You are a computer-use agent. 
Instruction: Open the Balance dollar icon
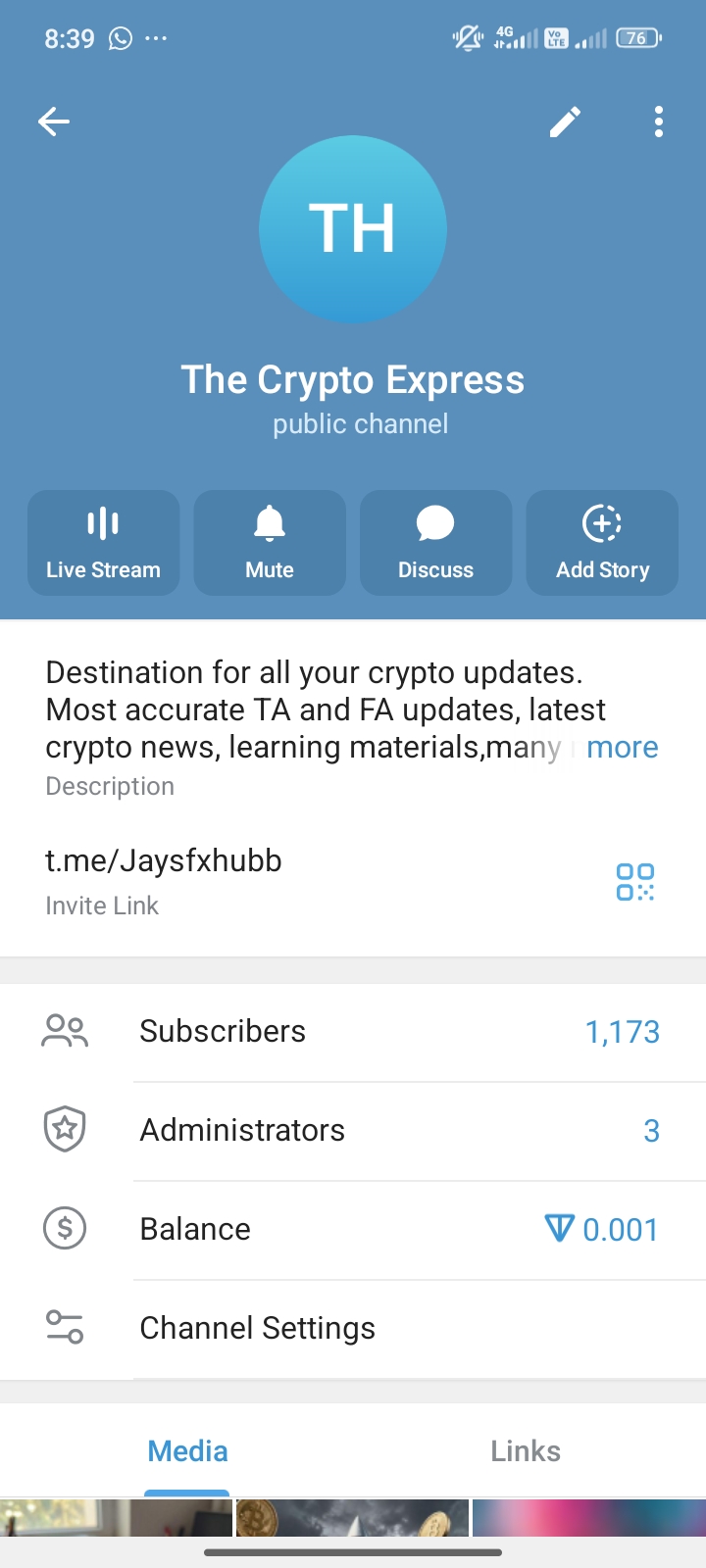pos(64,1229)
